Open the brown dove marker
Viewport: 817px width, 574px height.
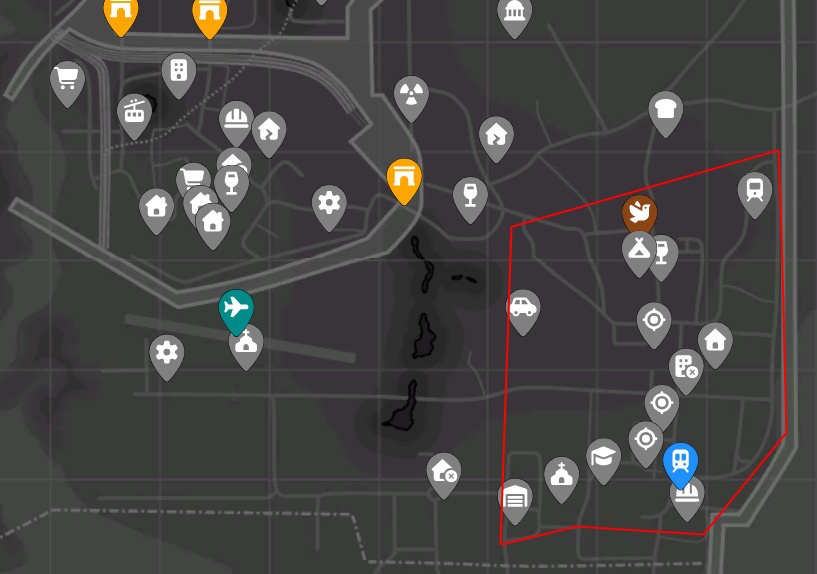click(x=639, y=212)
